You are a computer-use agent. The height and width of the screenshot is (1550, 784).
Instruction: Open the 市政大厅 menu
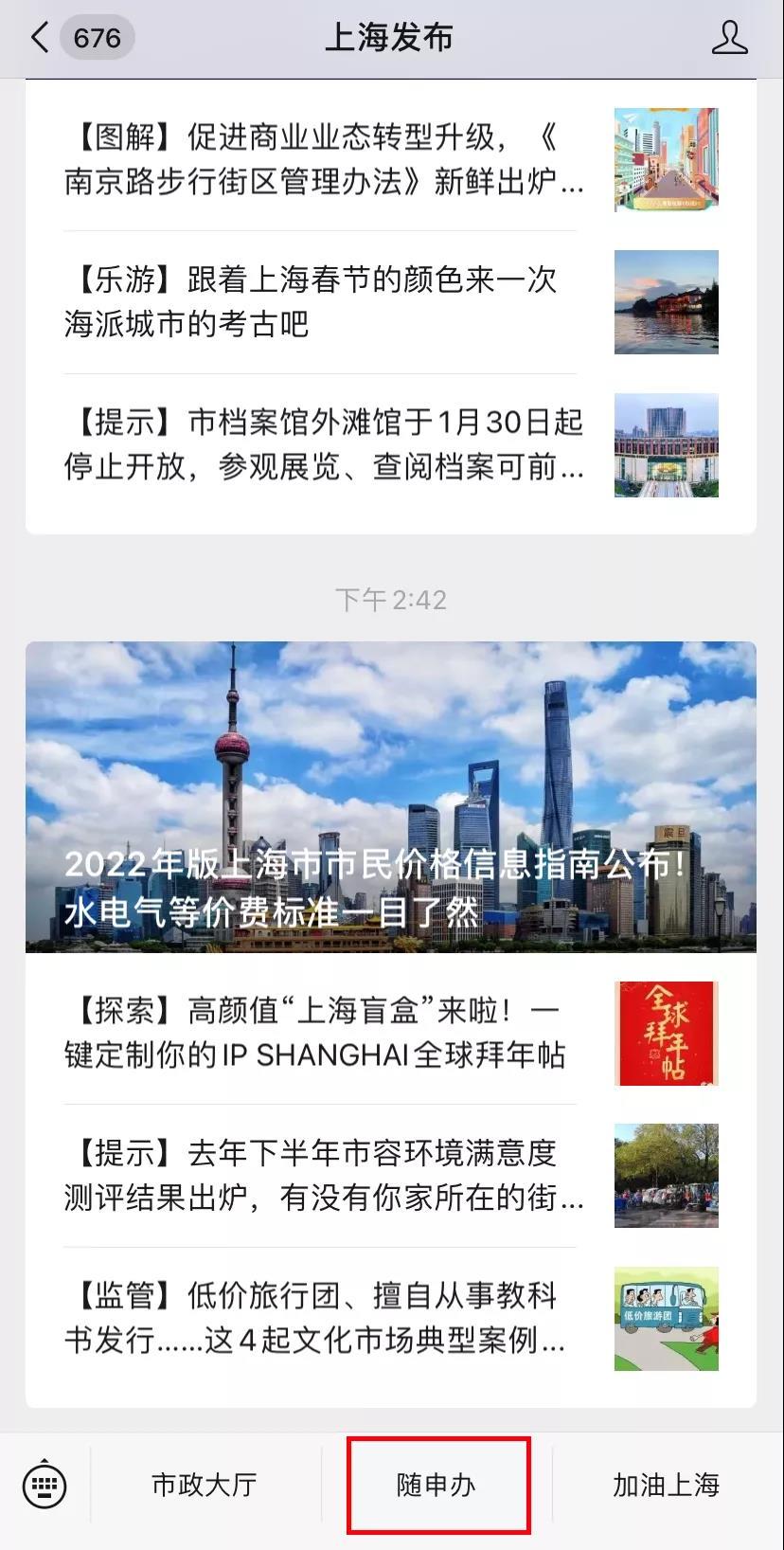pyautogui.click(x=205, y=1485)
